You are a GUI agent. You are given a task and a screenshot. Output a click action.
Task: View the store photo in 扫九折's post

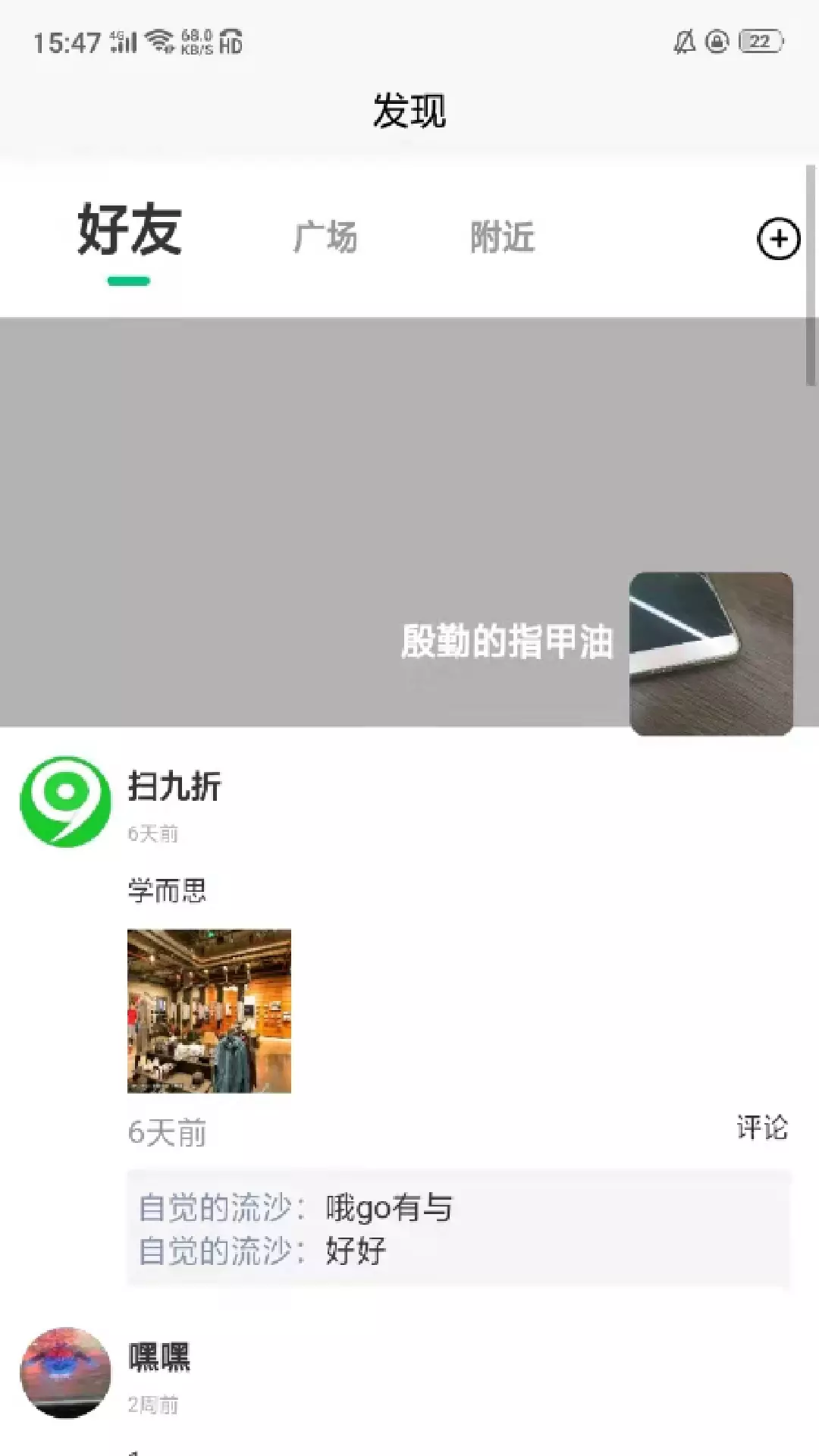(x=209, y=1011)
